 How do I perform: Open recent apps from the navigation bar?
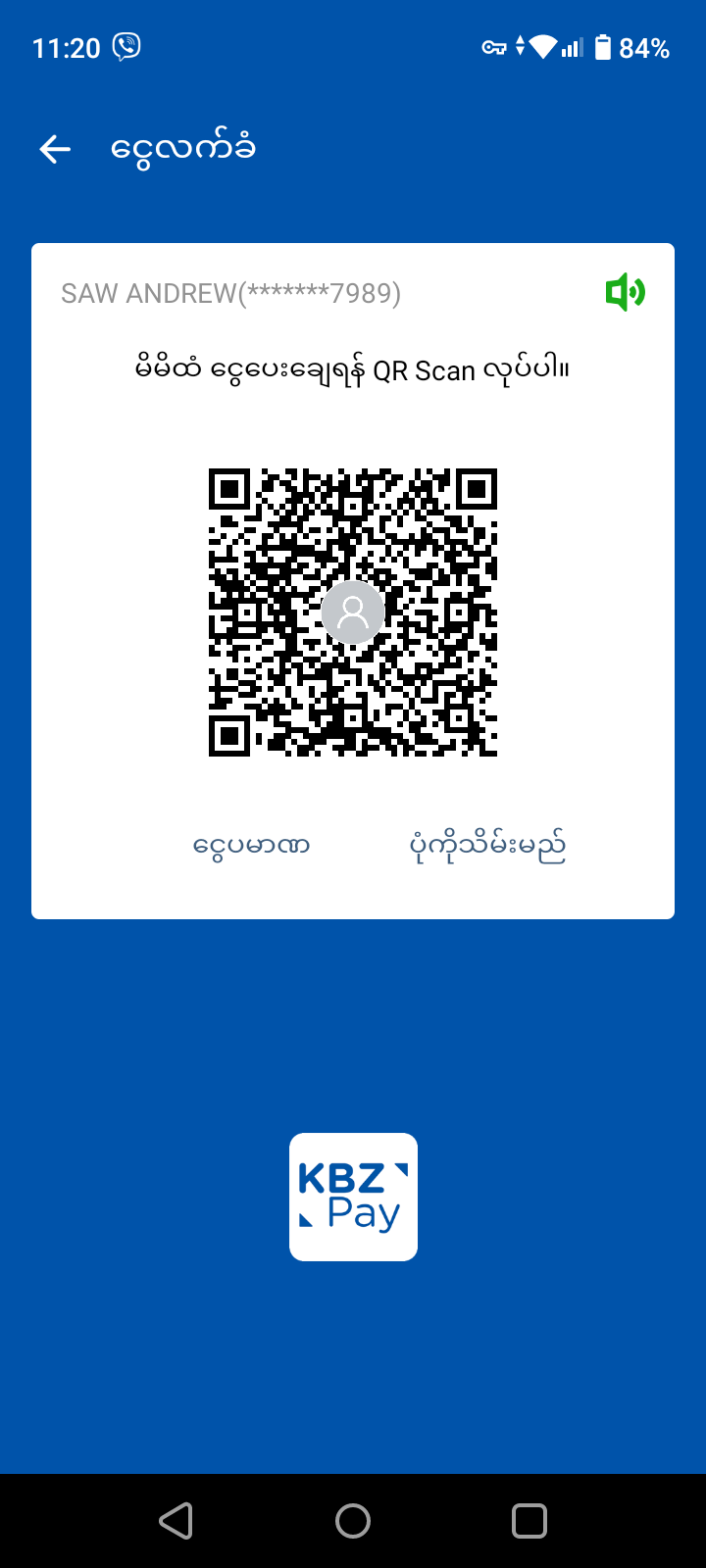pyautogui.click(x=529, y=1521)
